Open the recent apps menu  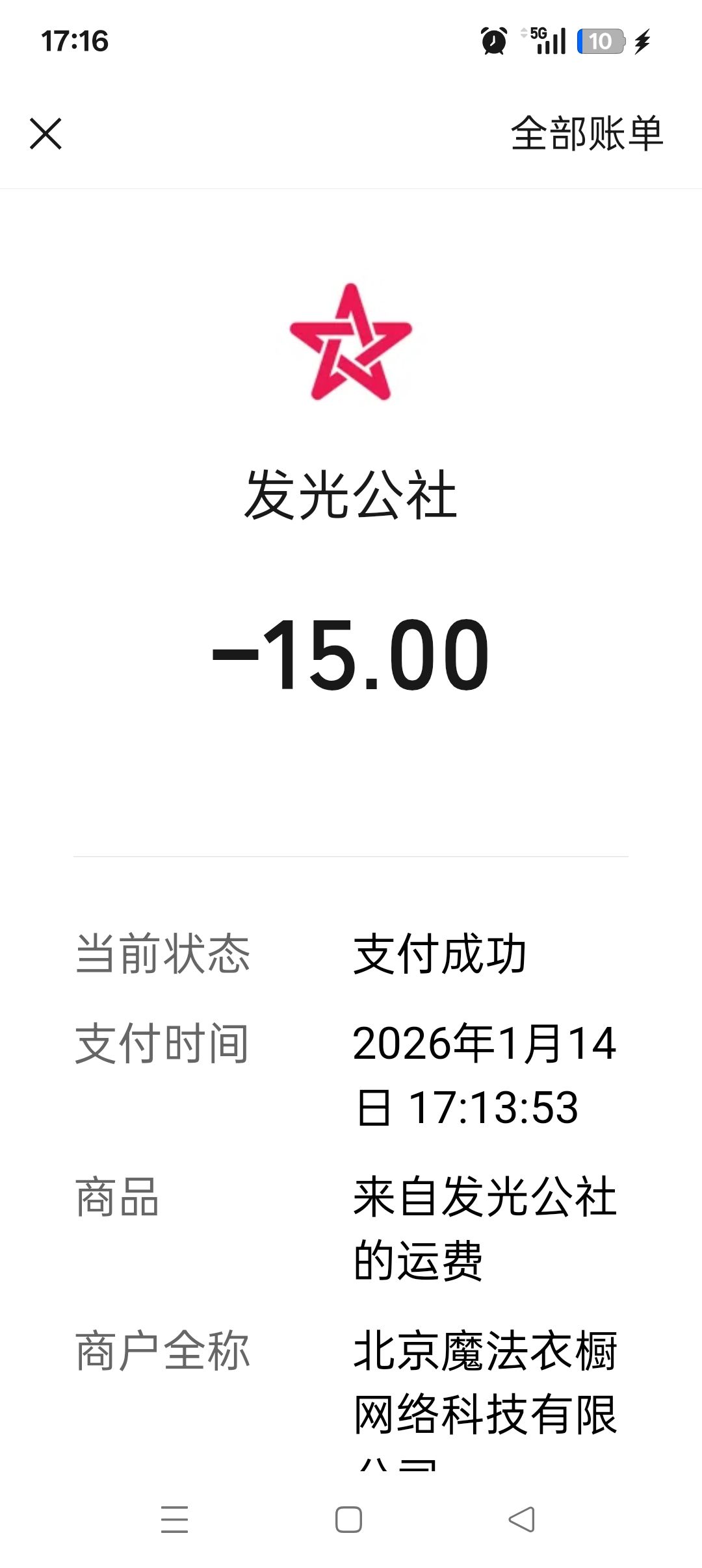point(174,1519)
